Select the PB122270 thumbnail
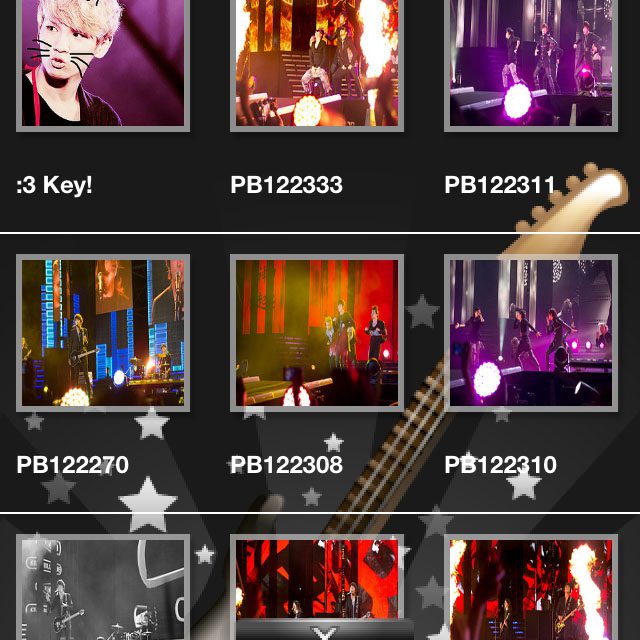 tap(102, 333)
